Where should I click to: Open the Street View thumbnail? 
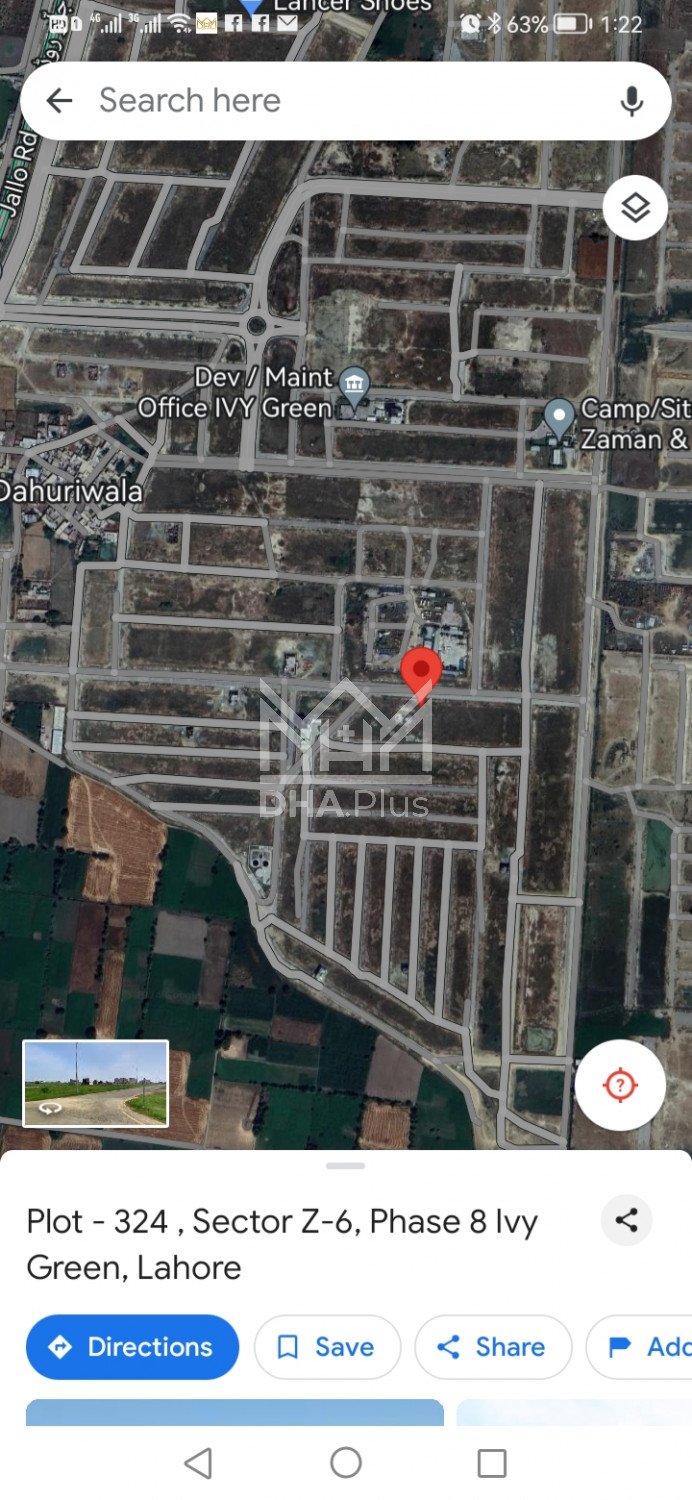pos(96,1083)
